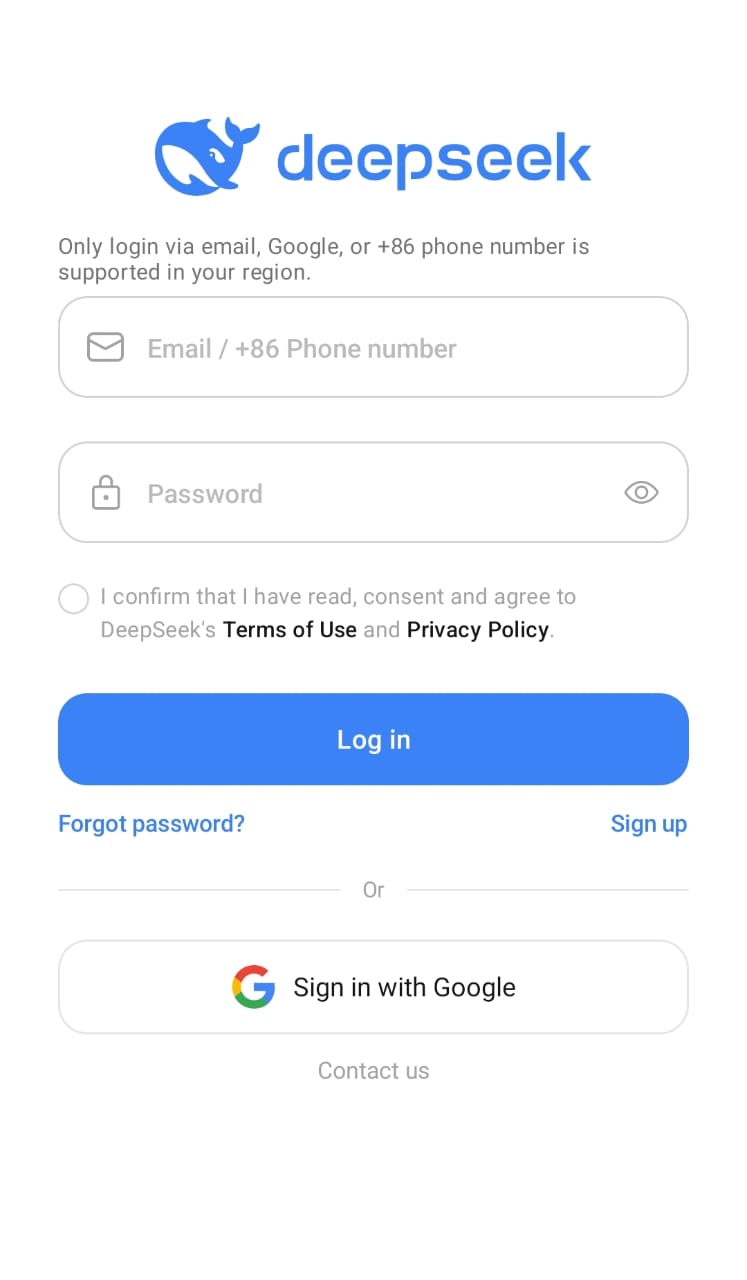Show password with the eye icon
Viewport: 747px width, 1280px height.
pyautogui.click(x=641, y=492)
